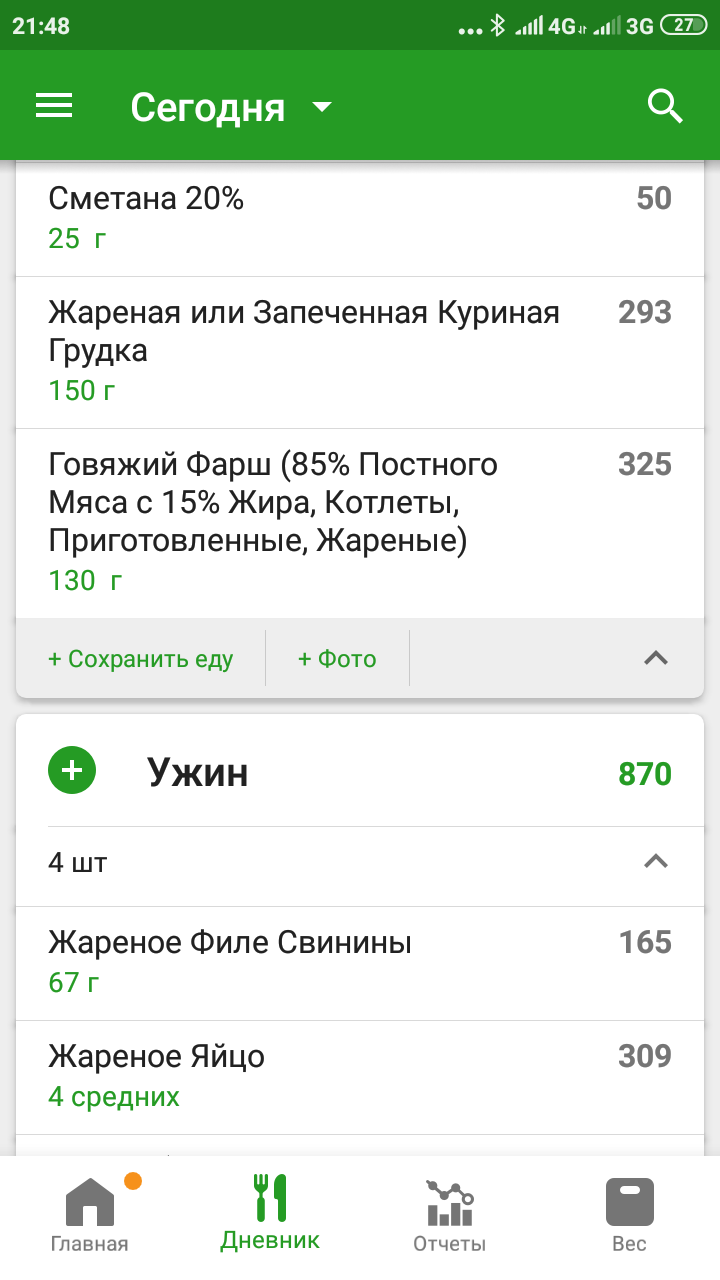Open Жареная или Запеченная Куриная Грудка entry
This screenshot has width=720, height=1280.
360,352
